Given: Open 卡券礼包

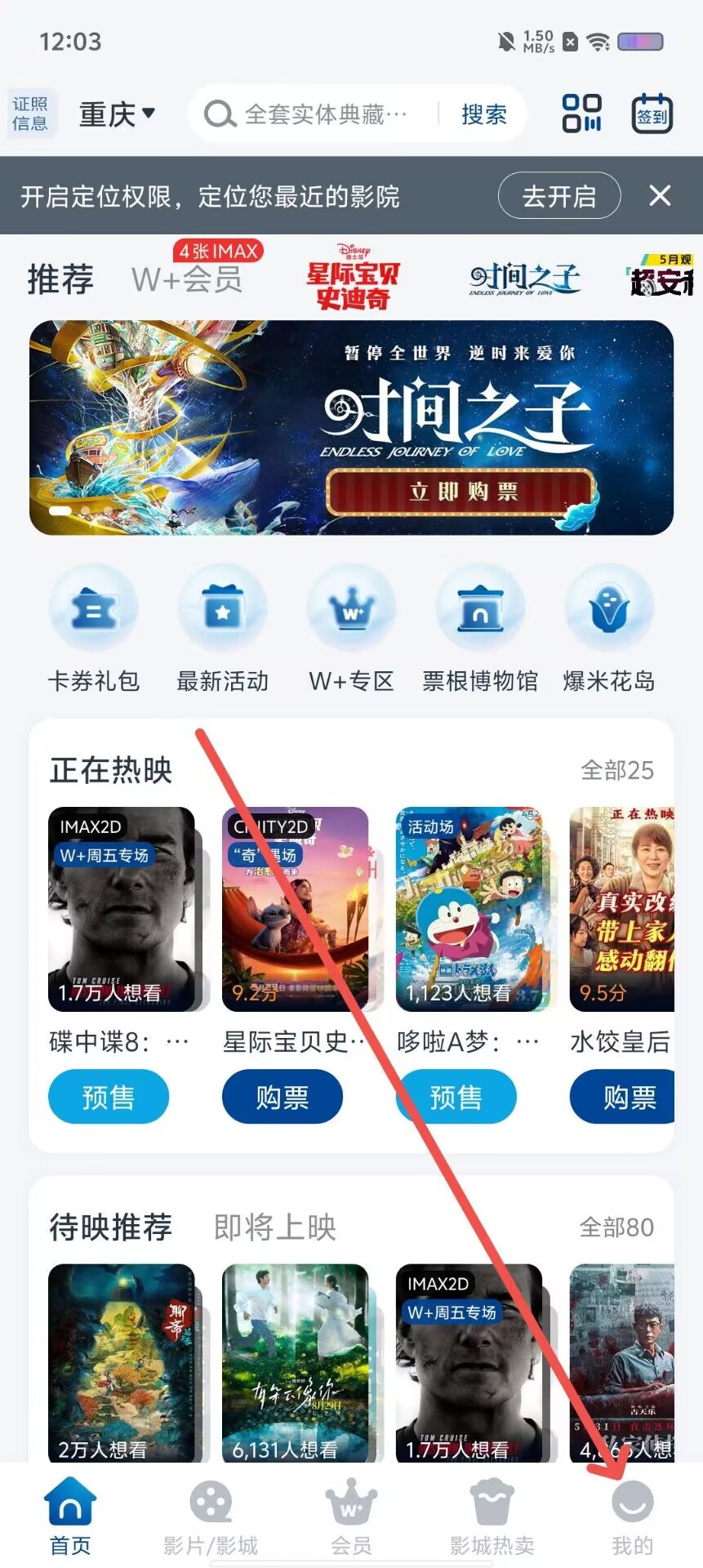Looking at the screenshot, I should click(93, 630).
